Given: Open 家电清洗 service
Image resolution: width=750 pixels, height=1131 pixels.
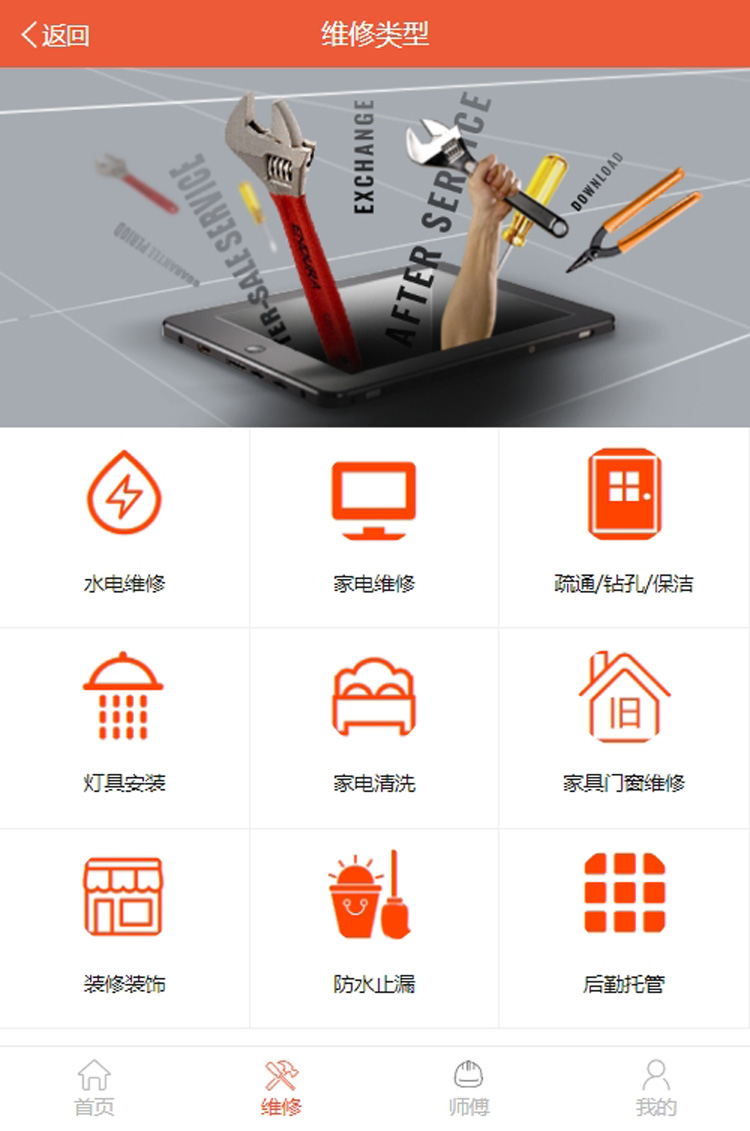Looking at the screenshot, I should point(374,727).
